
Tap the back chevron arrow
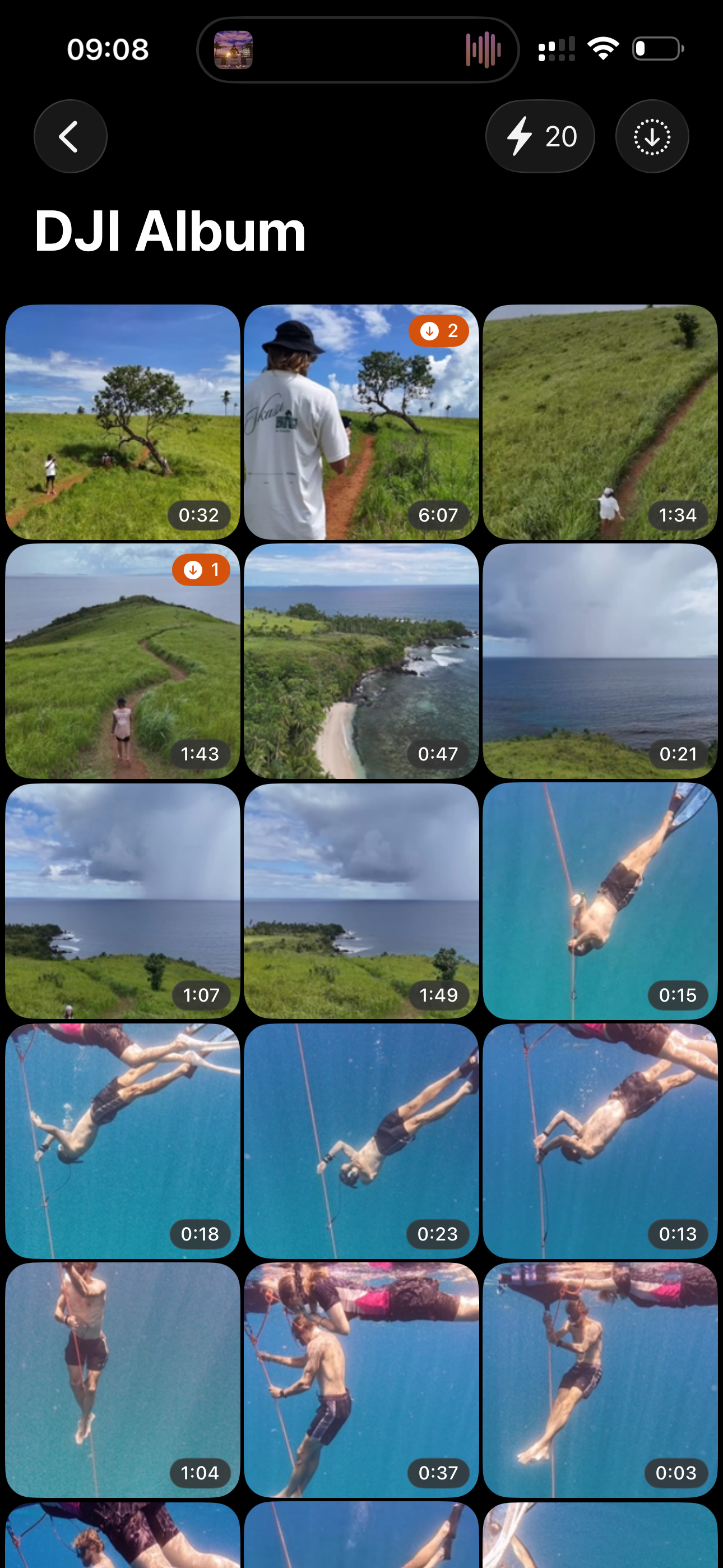70,136
